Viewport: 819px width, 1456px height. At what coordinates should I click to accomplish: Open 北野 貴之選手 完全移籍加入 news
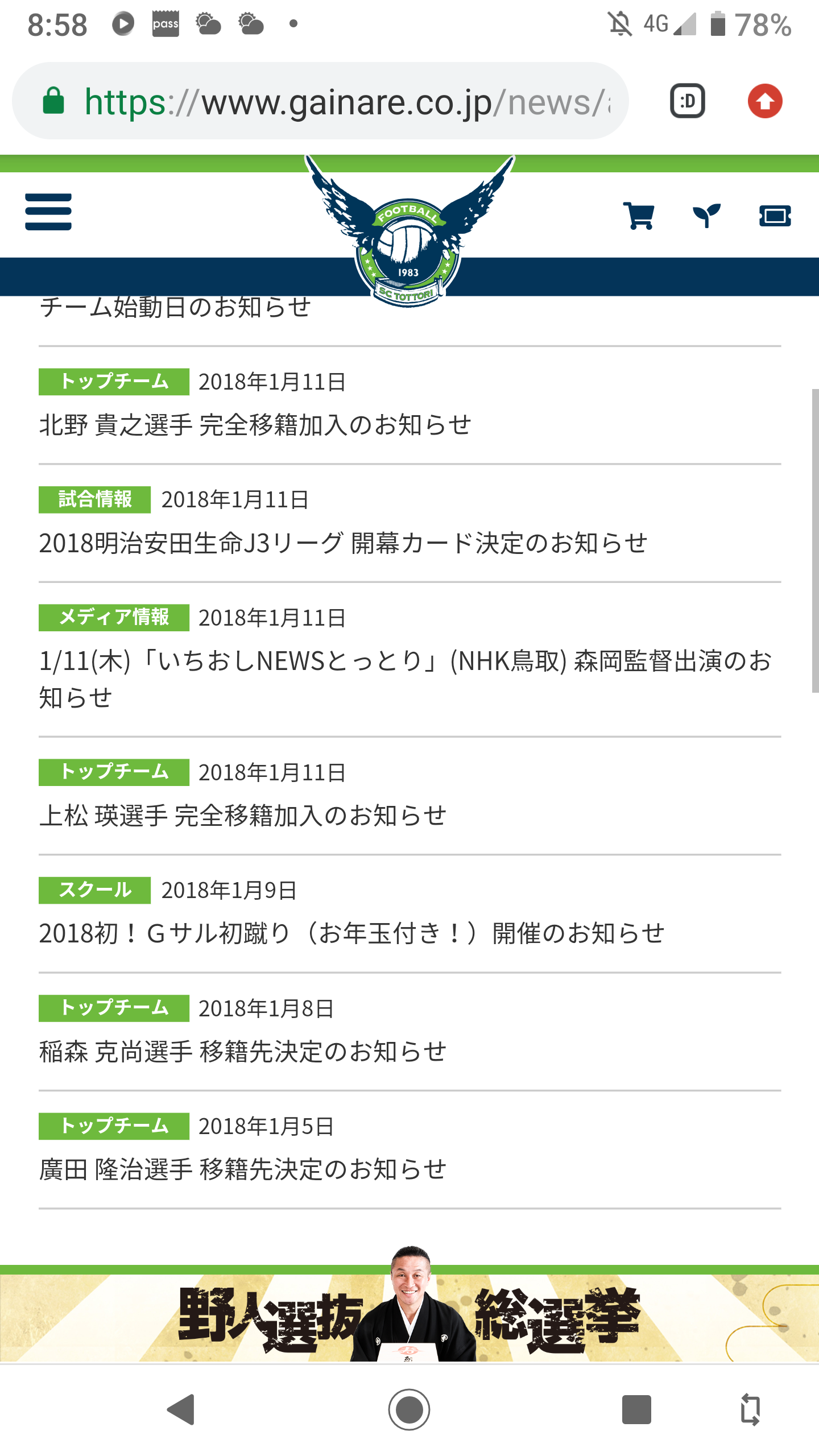(x=255, y=425)
